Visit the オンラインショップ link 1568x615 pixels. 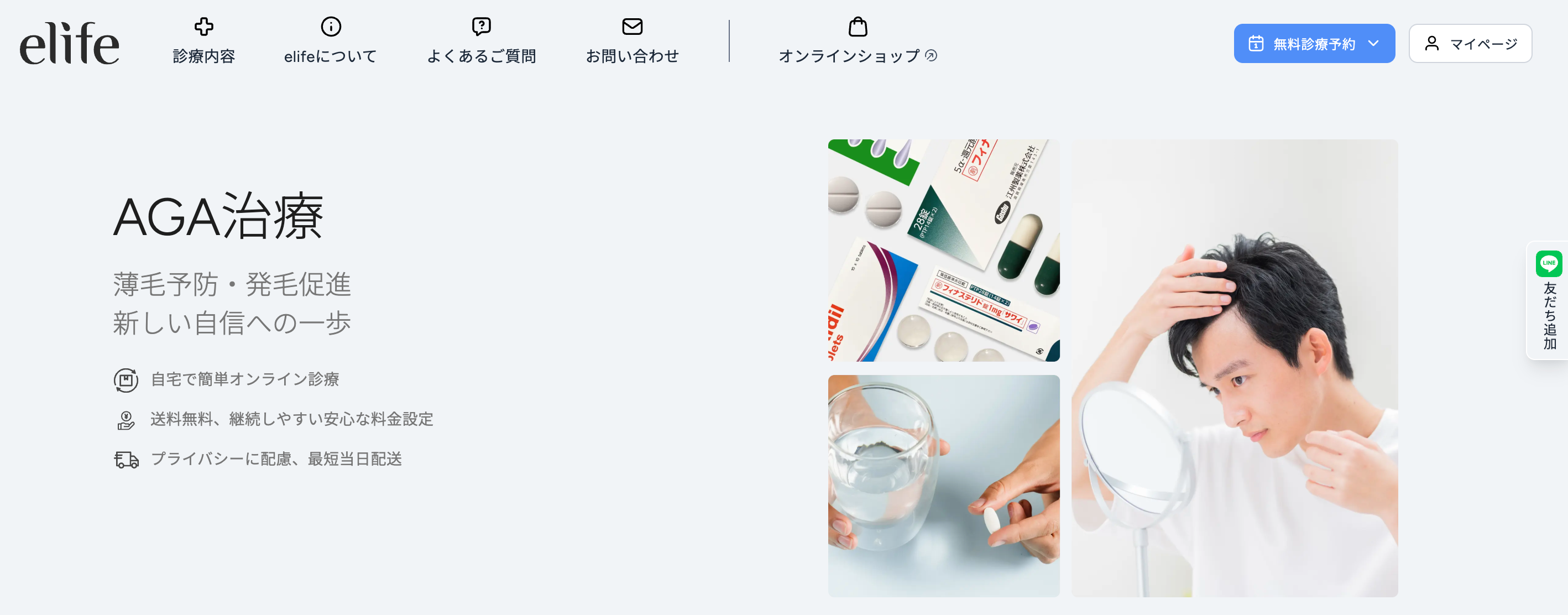click(x=857, y=41)
